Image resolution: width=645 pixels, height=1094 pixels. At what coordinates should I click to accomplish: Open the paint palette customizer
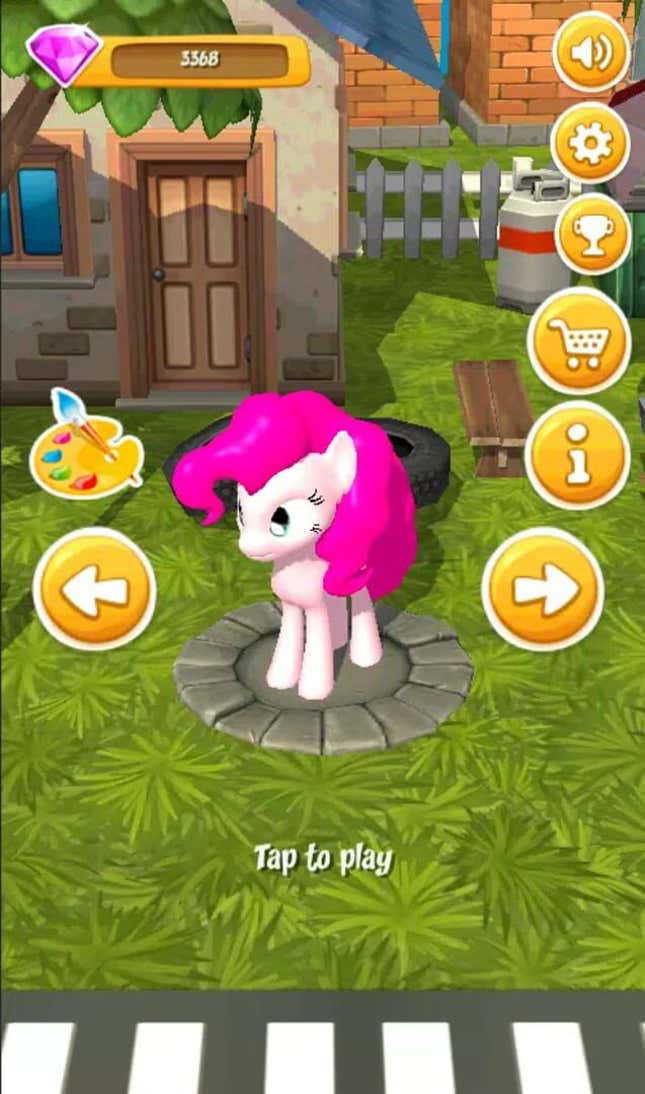click(86, 443)
